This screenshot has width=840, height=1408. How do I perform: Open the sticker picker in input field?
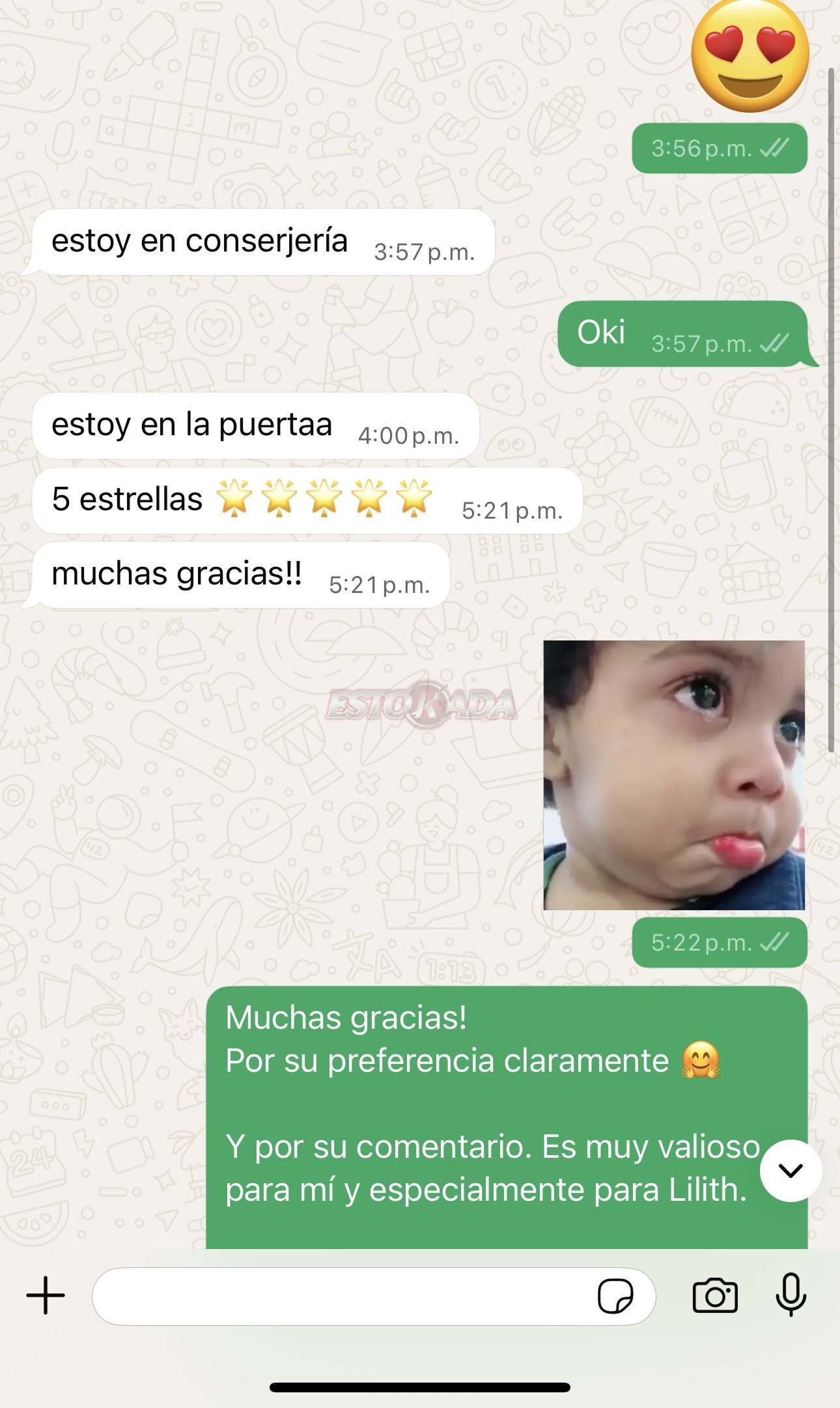[615, 1296]
